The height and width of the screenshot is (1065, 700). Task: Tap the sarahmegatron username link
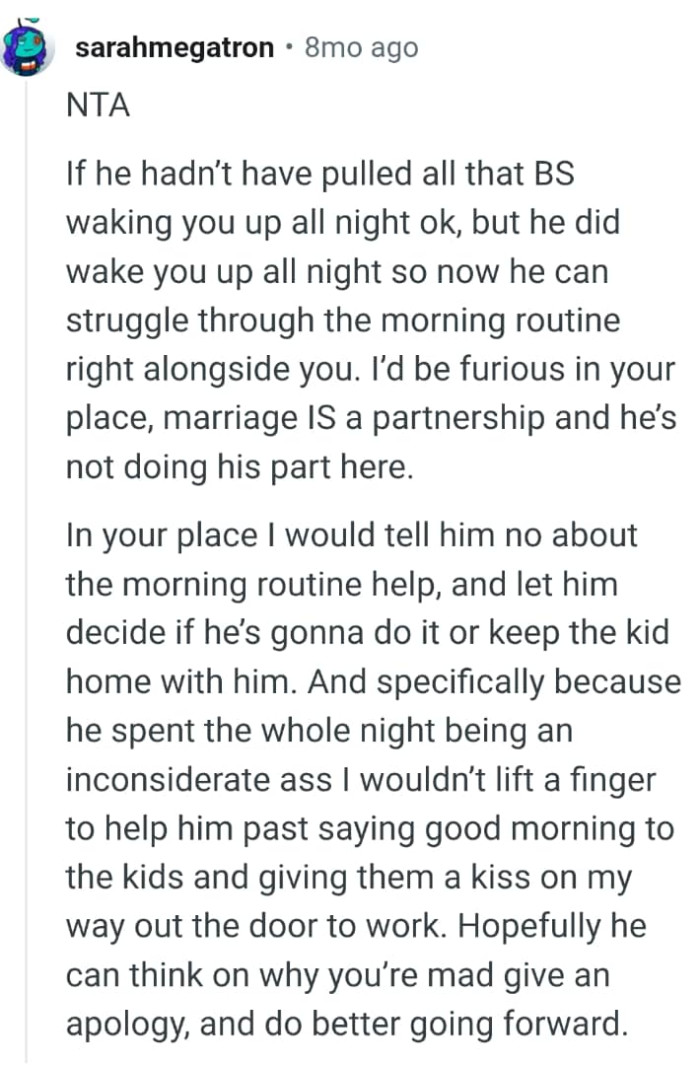(174, 47)
